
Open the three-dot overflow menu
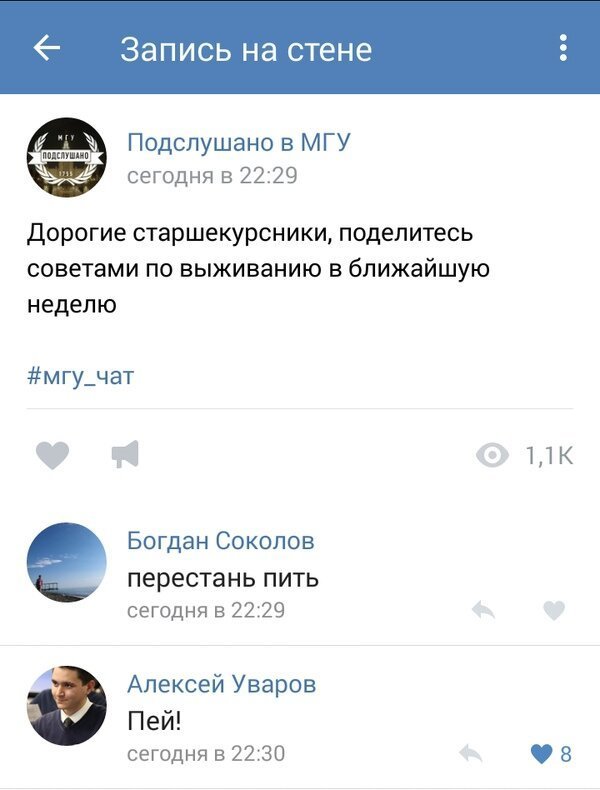pos(563,48)
